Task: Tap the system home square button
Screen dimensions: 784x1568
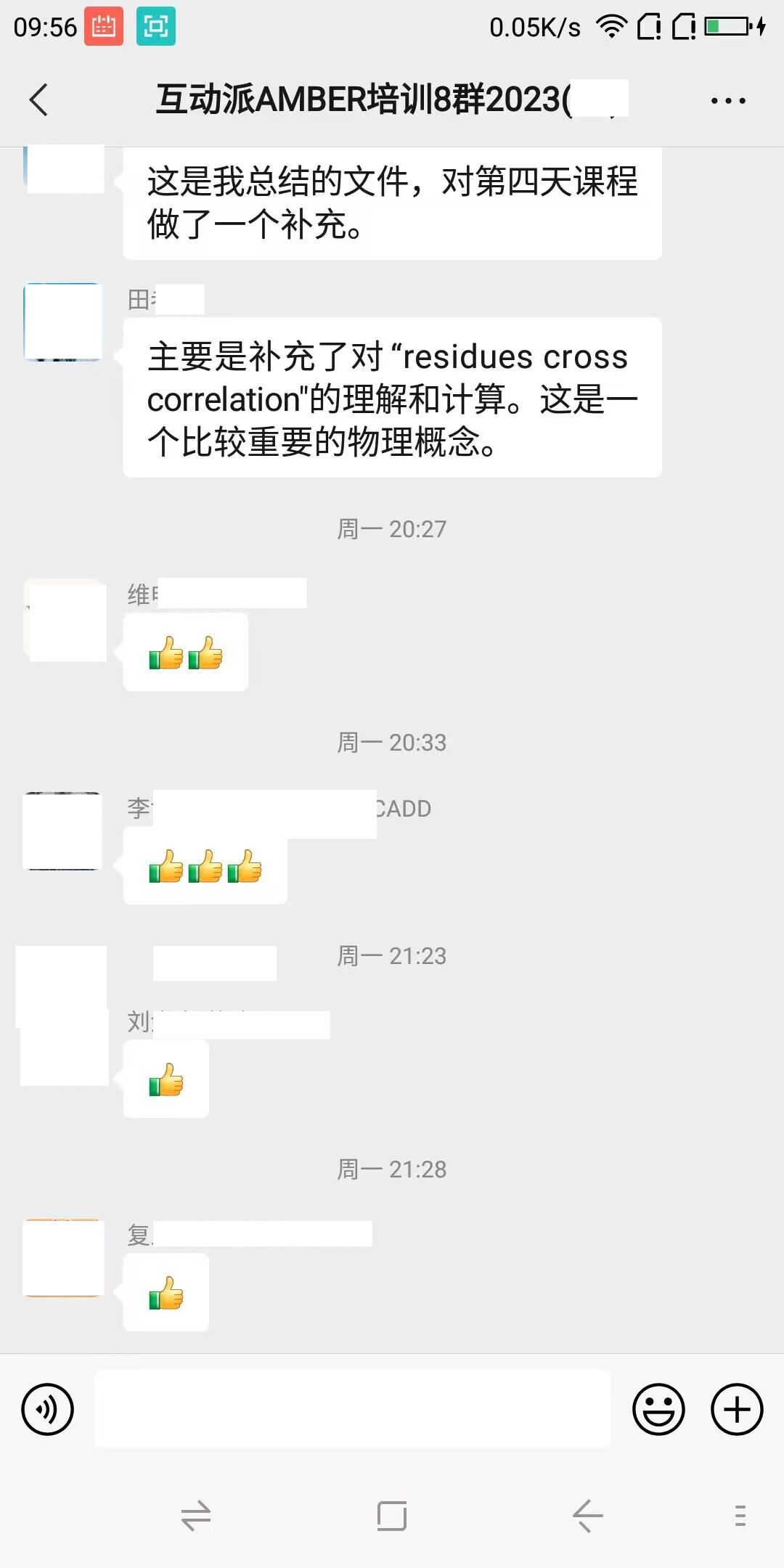Action: tap(391, 1516)
